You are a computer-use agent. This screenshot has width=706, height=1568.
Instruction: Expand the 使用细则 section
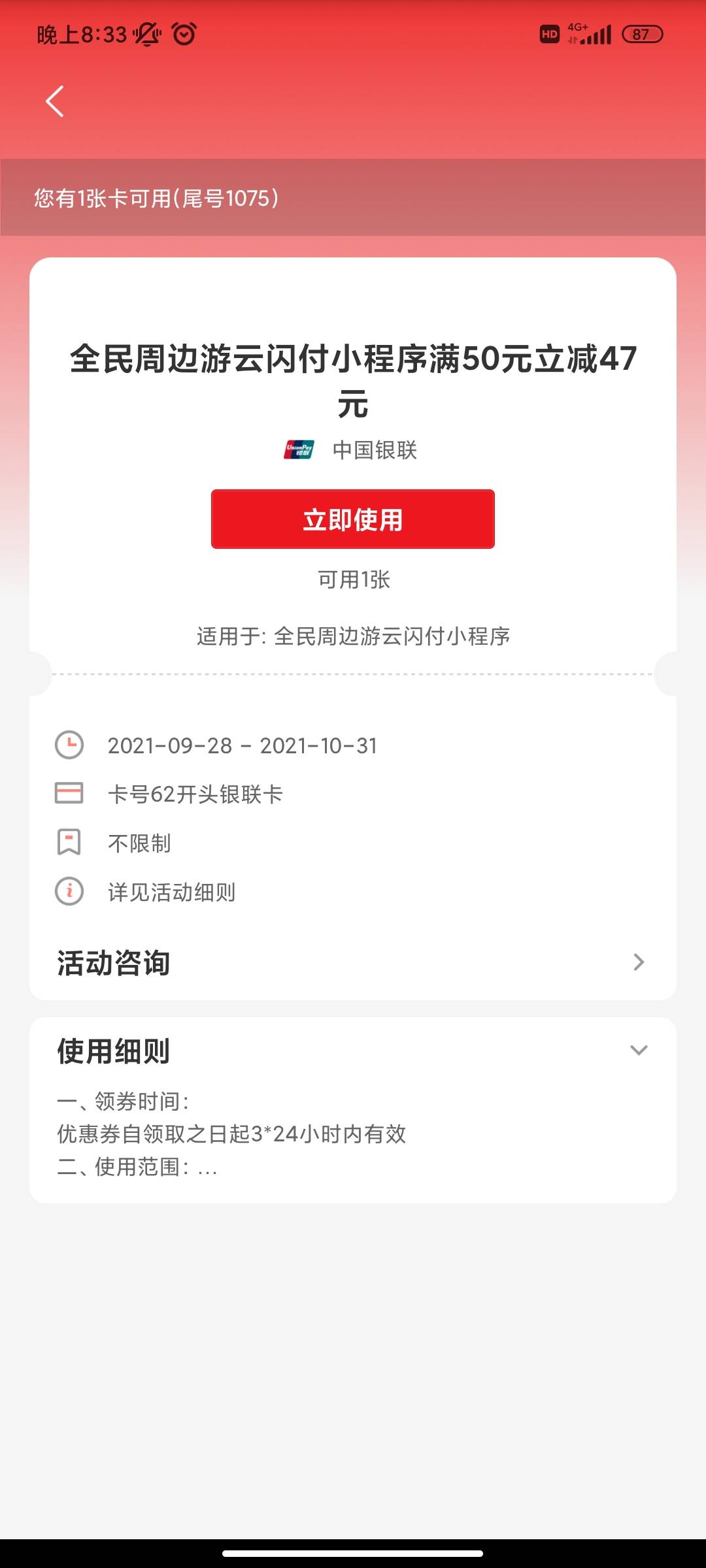[638, 1051]
